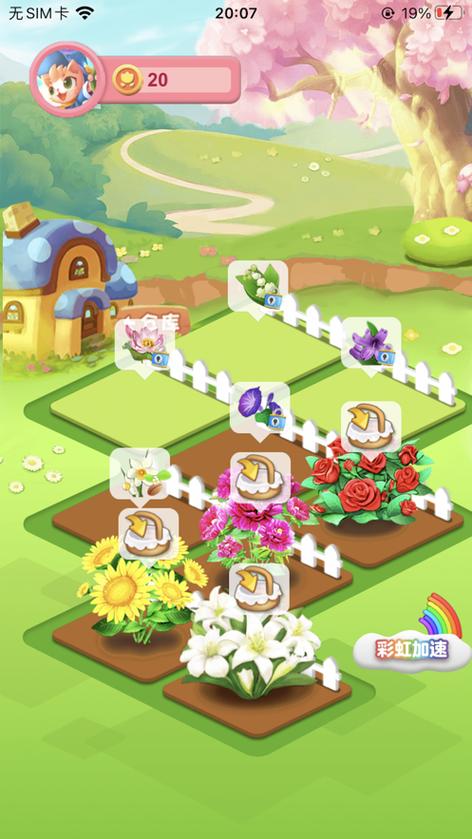Viewport: 472px width, 839px height.
Task: Tap the gold coin balance bar
Action: (170, 80)
